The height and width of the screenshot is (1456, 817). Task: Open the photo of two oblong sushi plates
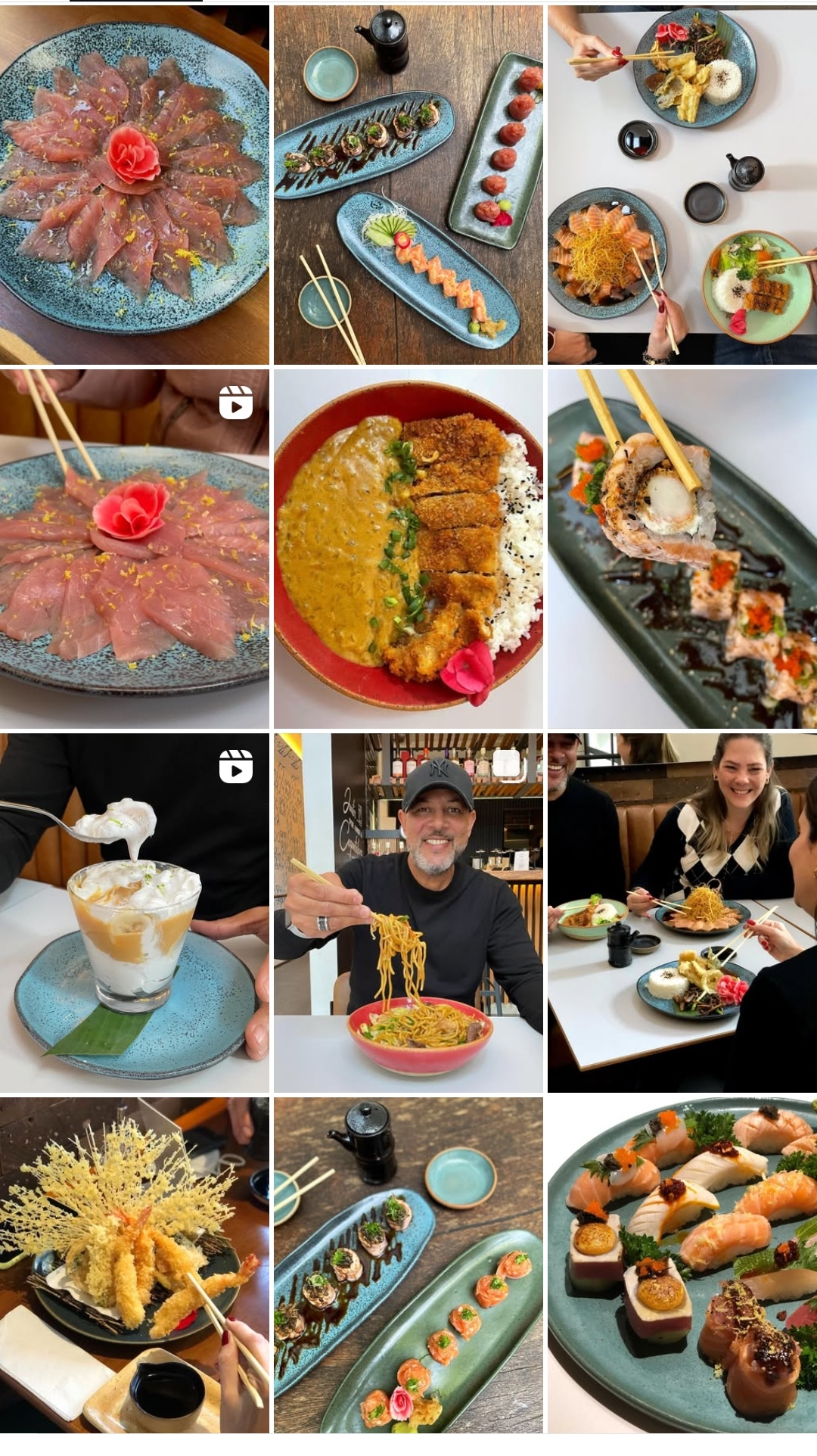tap(408, 1265)
